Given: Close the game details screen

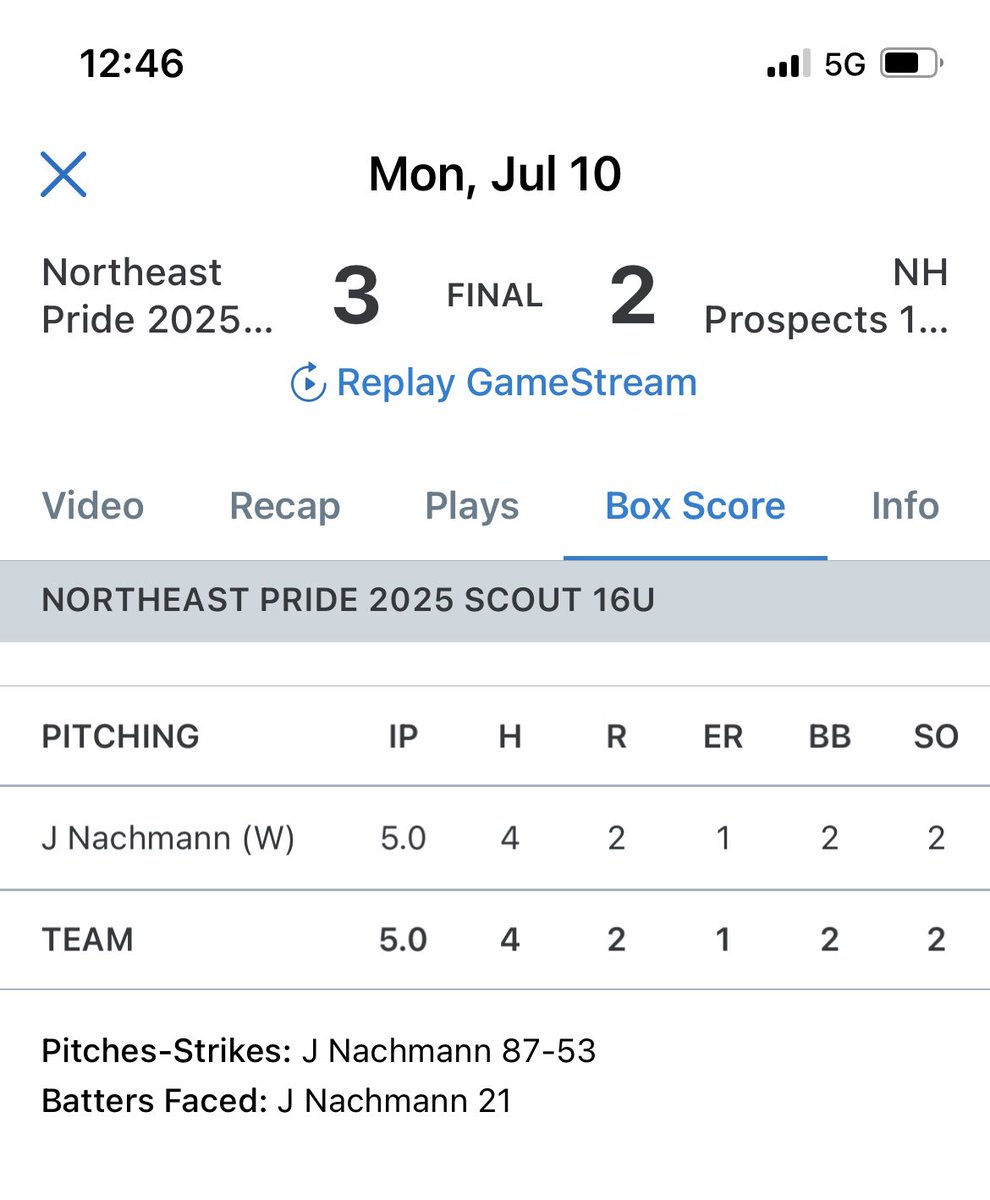Looking at the screenshot, I should [x=63, y=175].
